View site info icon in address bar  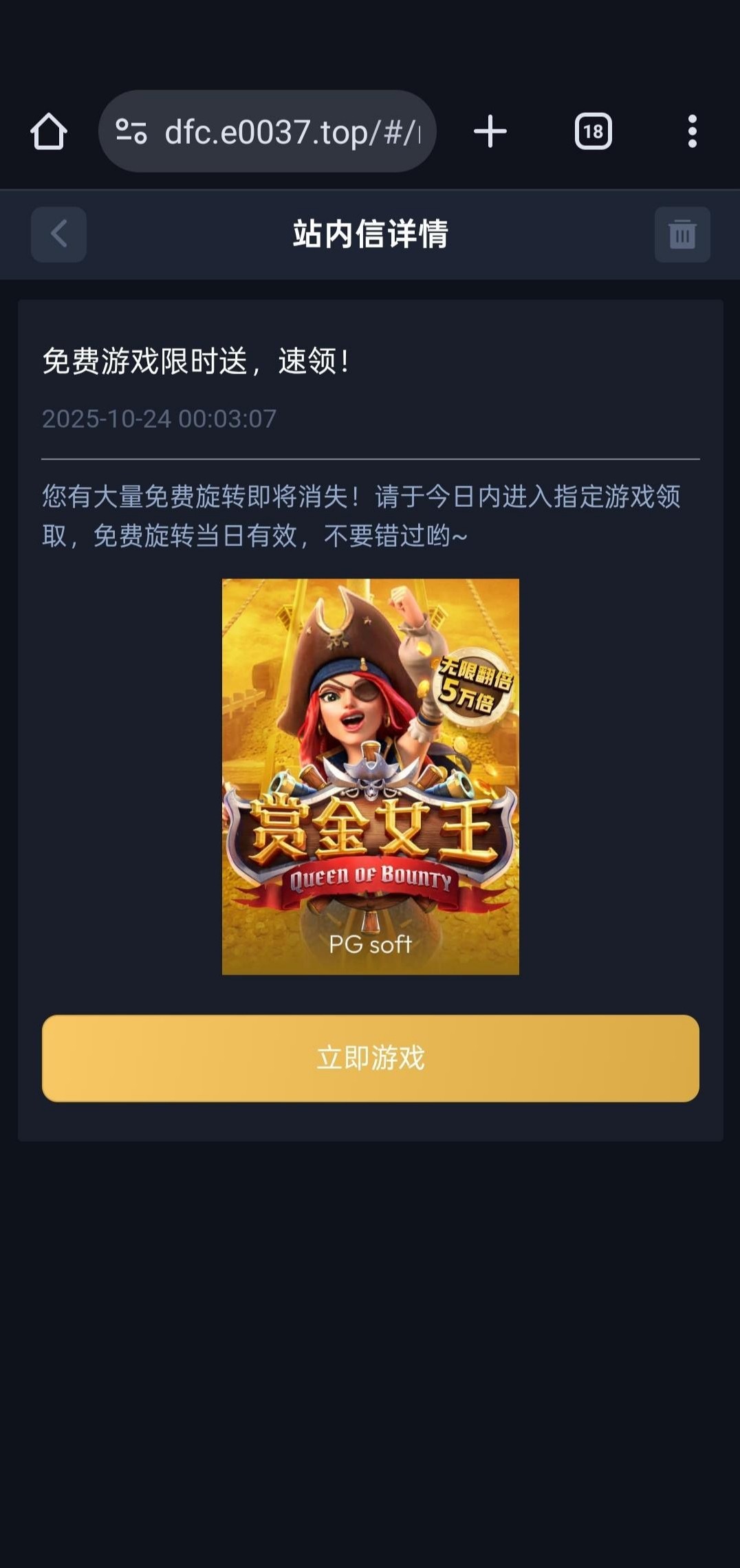tap(131, 131)
